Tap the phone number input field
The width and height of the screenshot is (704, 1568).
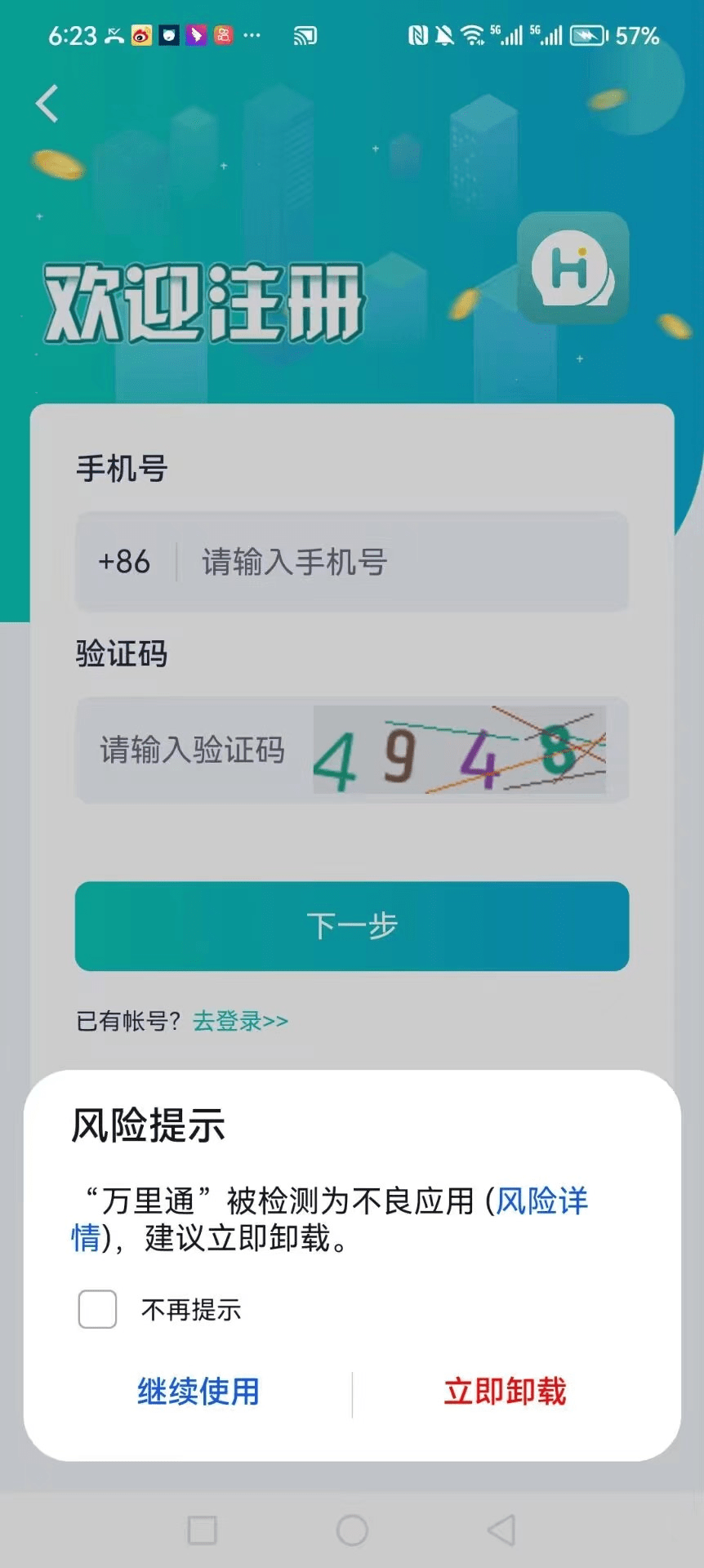coord(400,562)
